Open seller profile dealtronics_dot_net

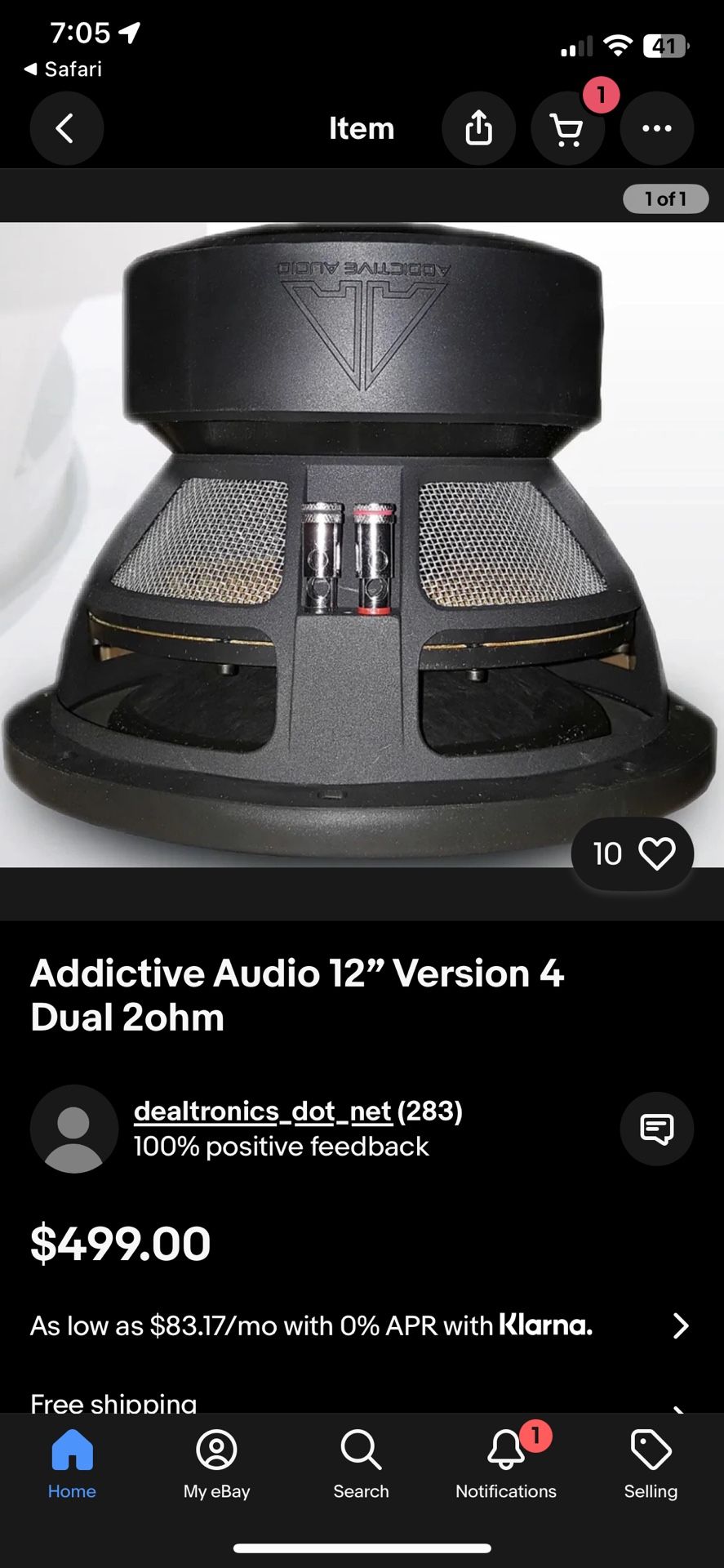(x=263, y=1111)
